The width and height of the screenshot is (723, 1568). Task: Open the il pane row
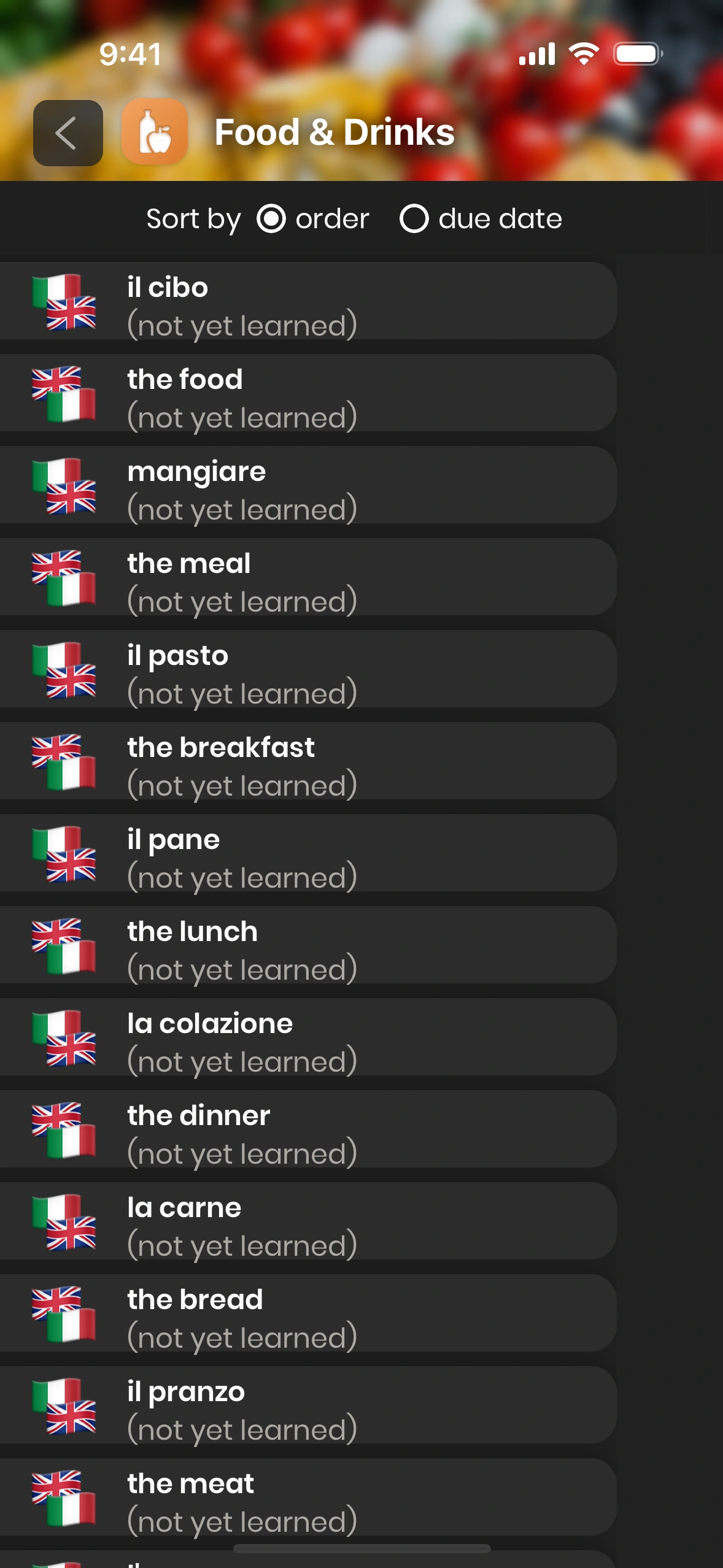point(307,853)
